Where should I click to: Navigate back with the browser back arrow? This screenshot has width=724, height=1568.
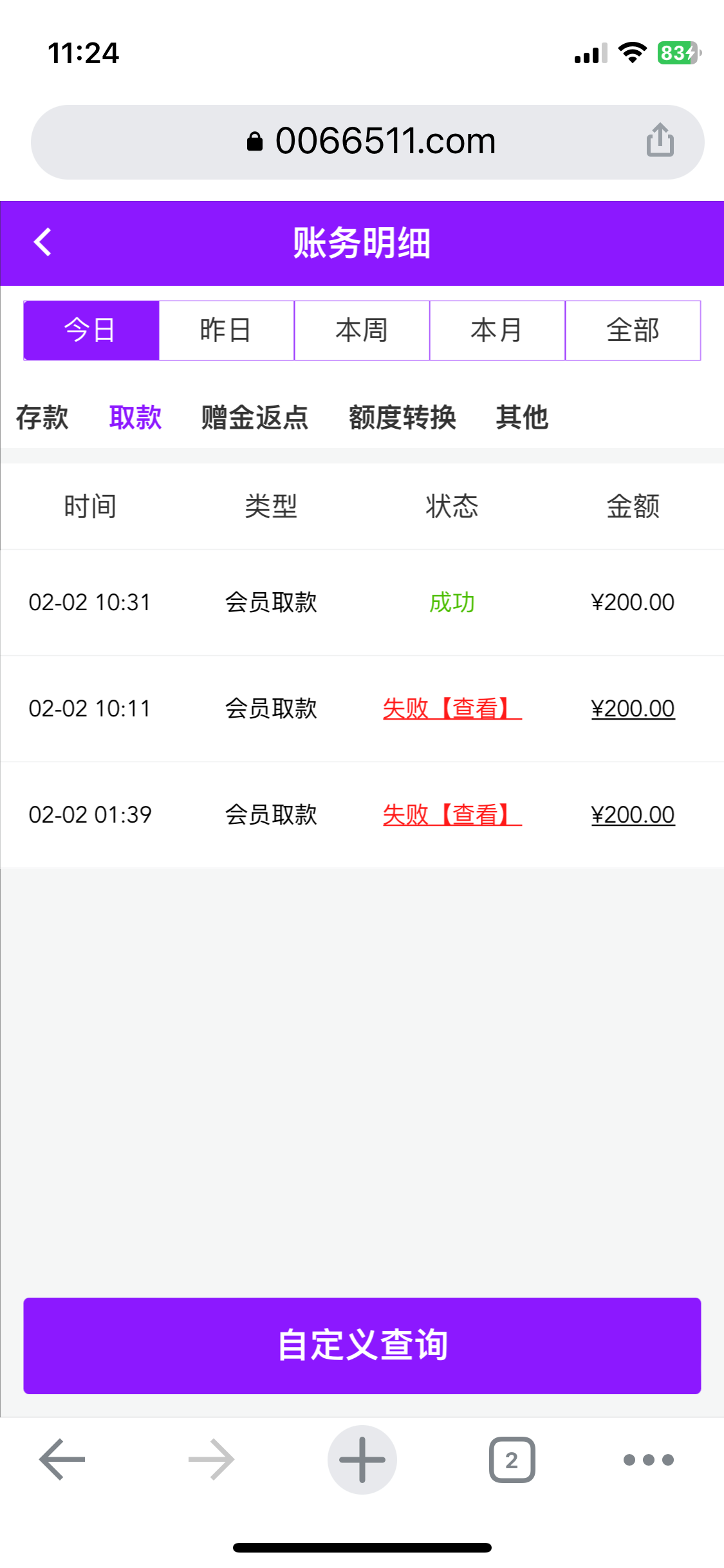(62, 1459)
